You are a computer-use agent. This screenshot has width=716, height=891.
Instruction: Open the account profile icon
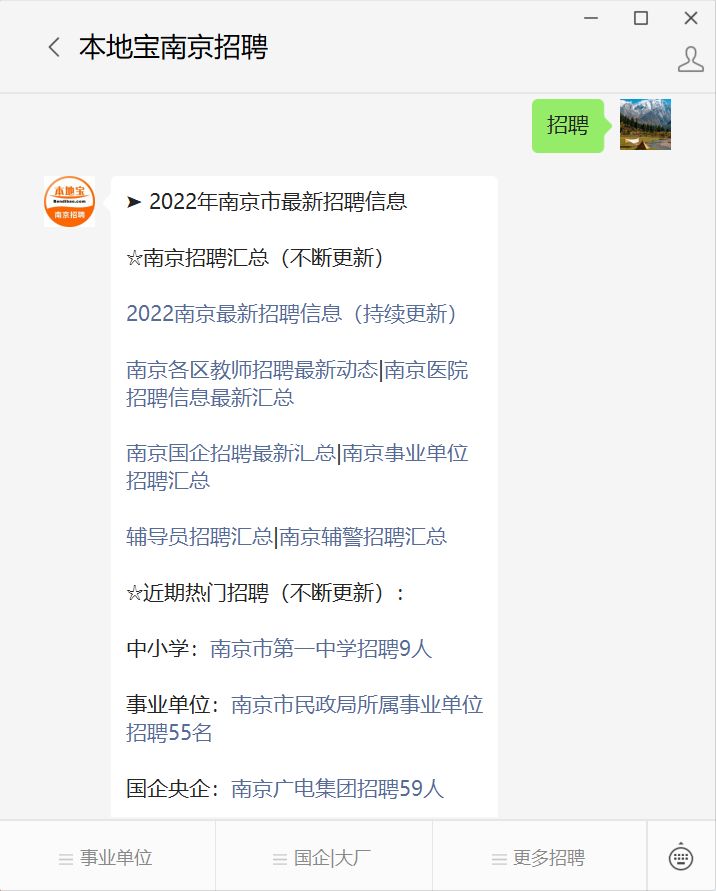[691, 59]
